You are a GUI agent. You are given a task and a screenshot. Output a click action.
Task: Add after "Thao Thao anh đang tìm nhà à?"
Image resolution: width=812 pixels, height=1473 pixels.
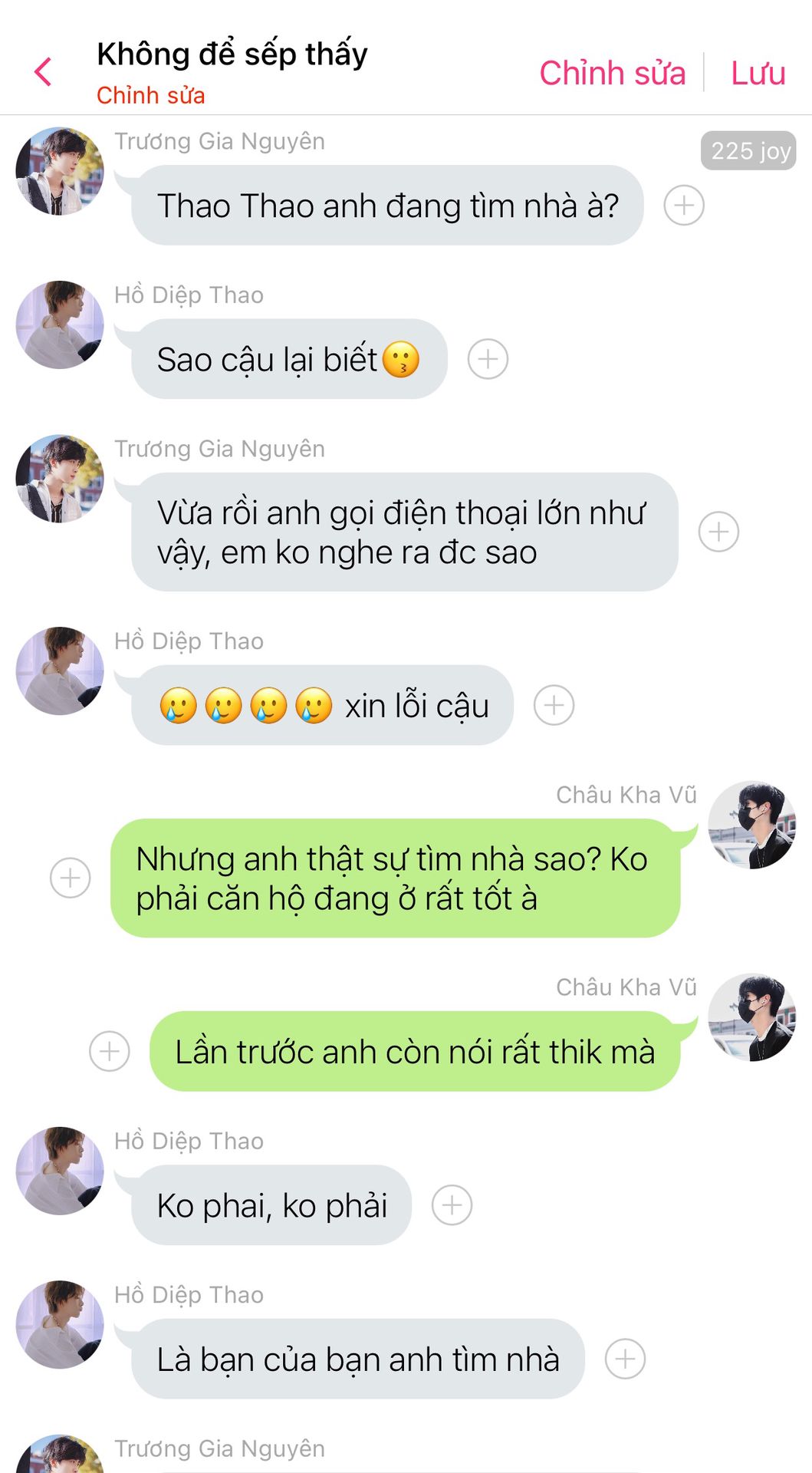pyautogui.click(x=683, y=206)
